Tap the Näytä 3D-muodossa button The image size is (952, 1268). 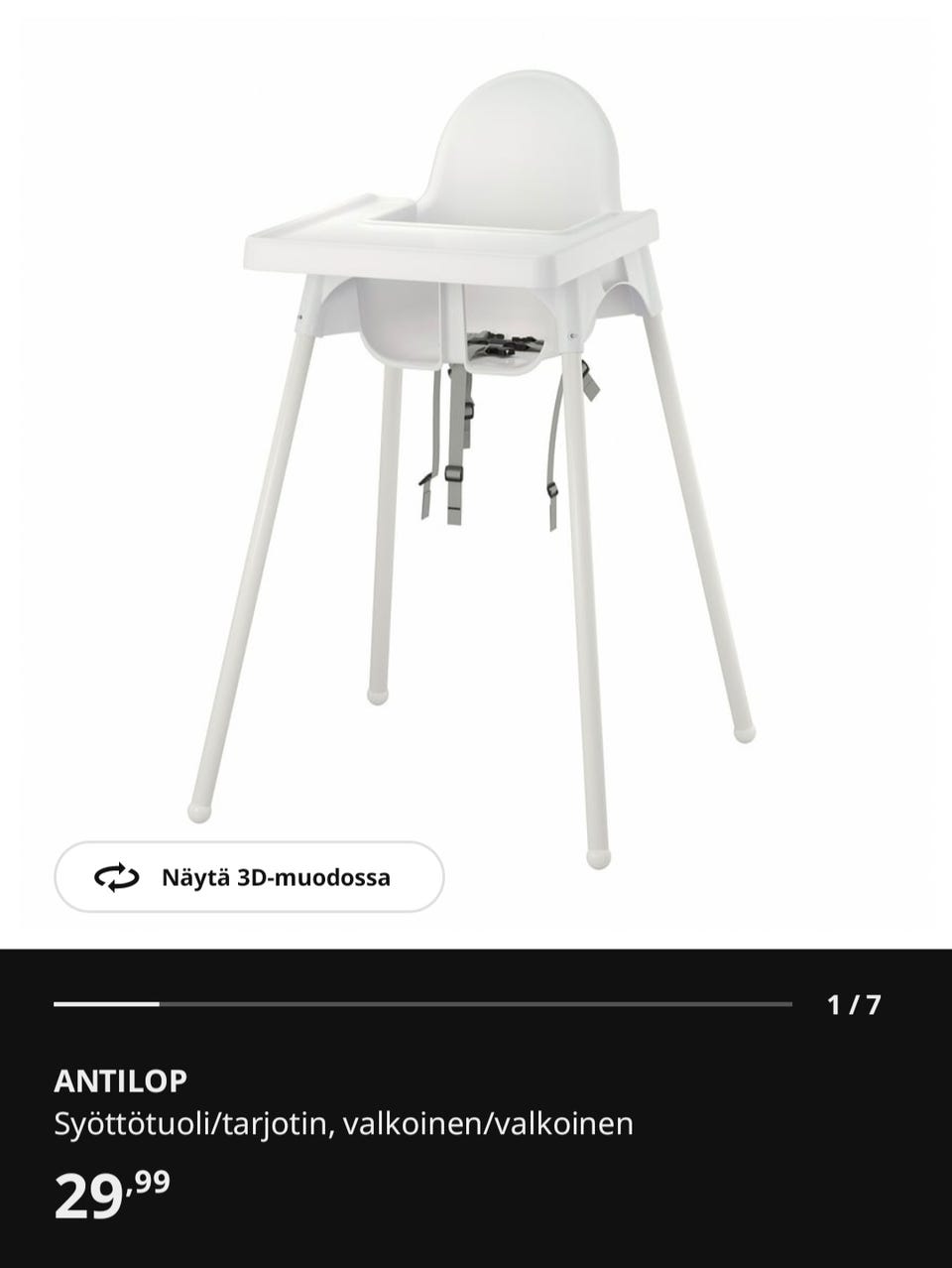click(249, 877)
